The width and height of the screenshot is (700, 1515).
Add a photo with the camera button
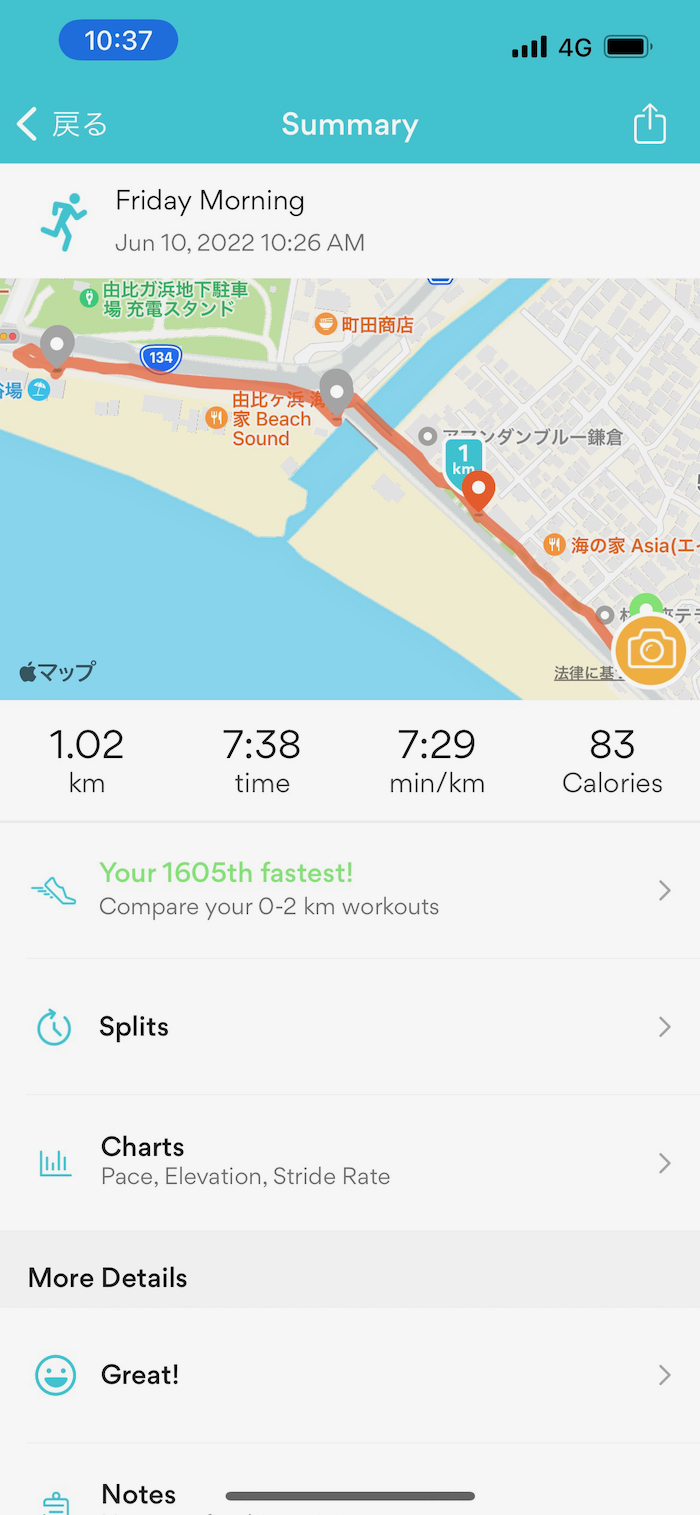(x=651, y=651)
